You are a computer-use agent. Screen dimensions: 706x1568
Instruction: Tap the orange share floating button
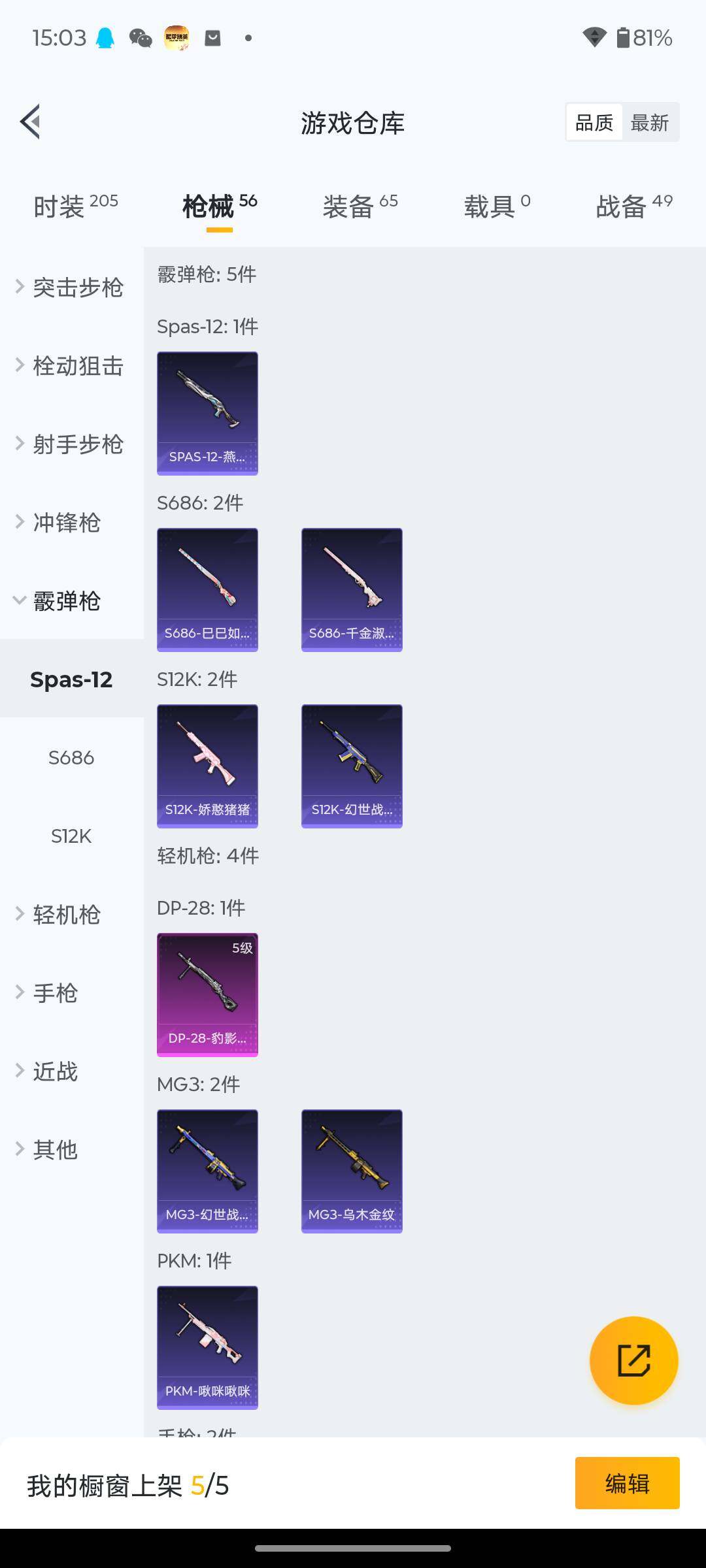tap(633, 1360)
